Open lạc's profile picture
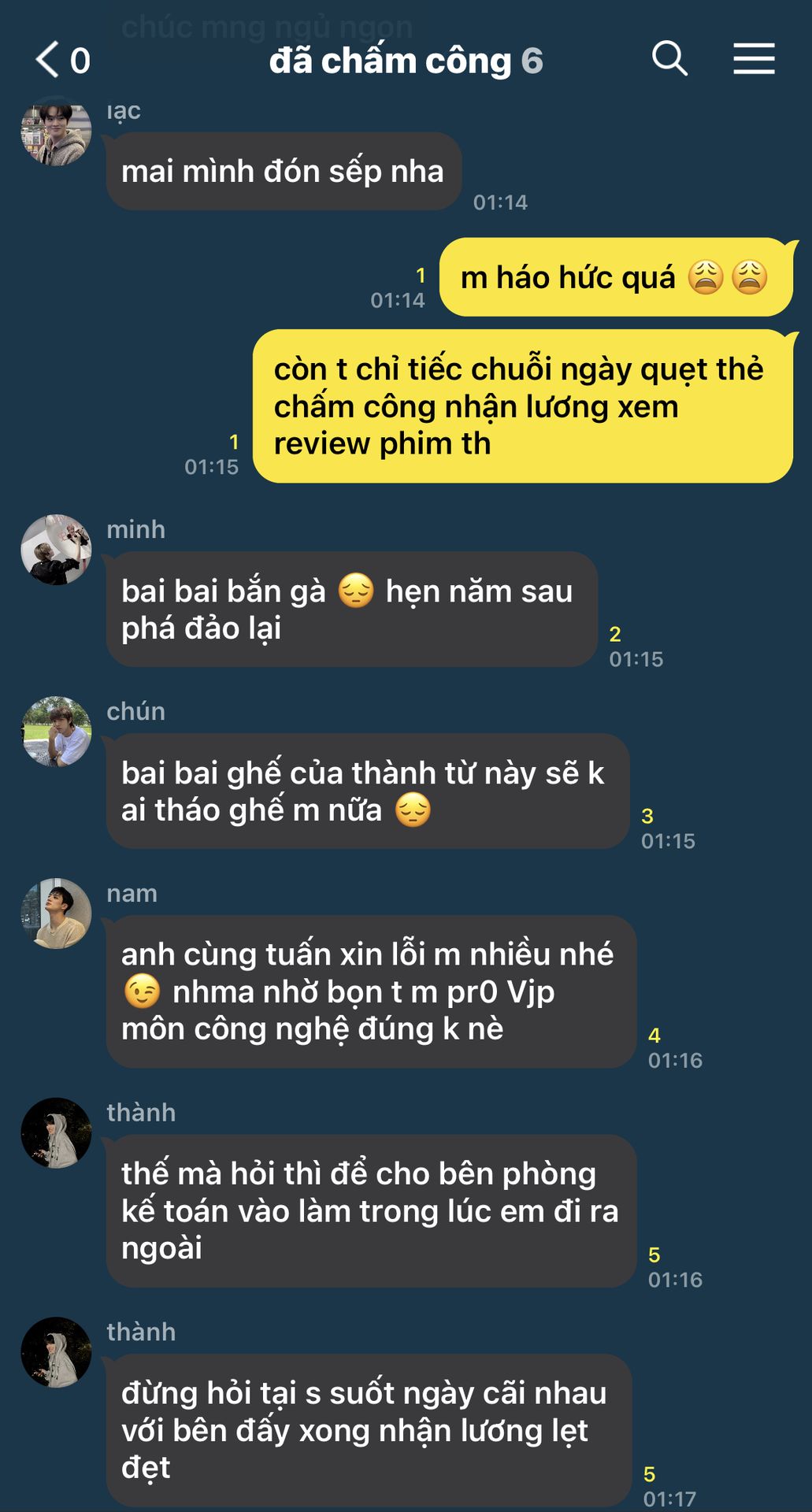This screenshot has width=812, height=1512. (56, 133)
